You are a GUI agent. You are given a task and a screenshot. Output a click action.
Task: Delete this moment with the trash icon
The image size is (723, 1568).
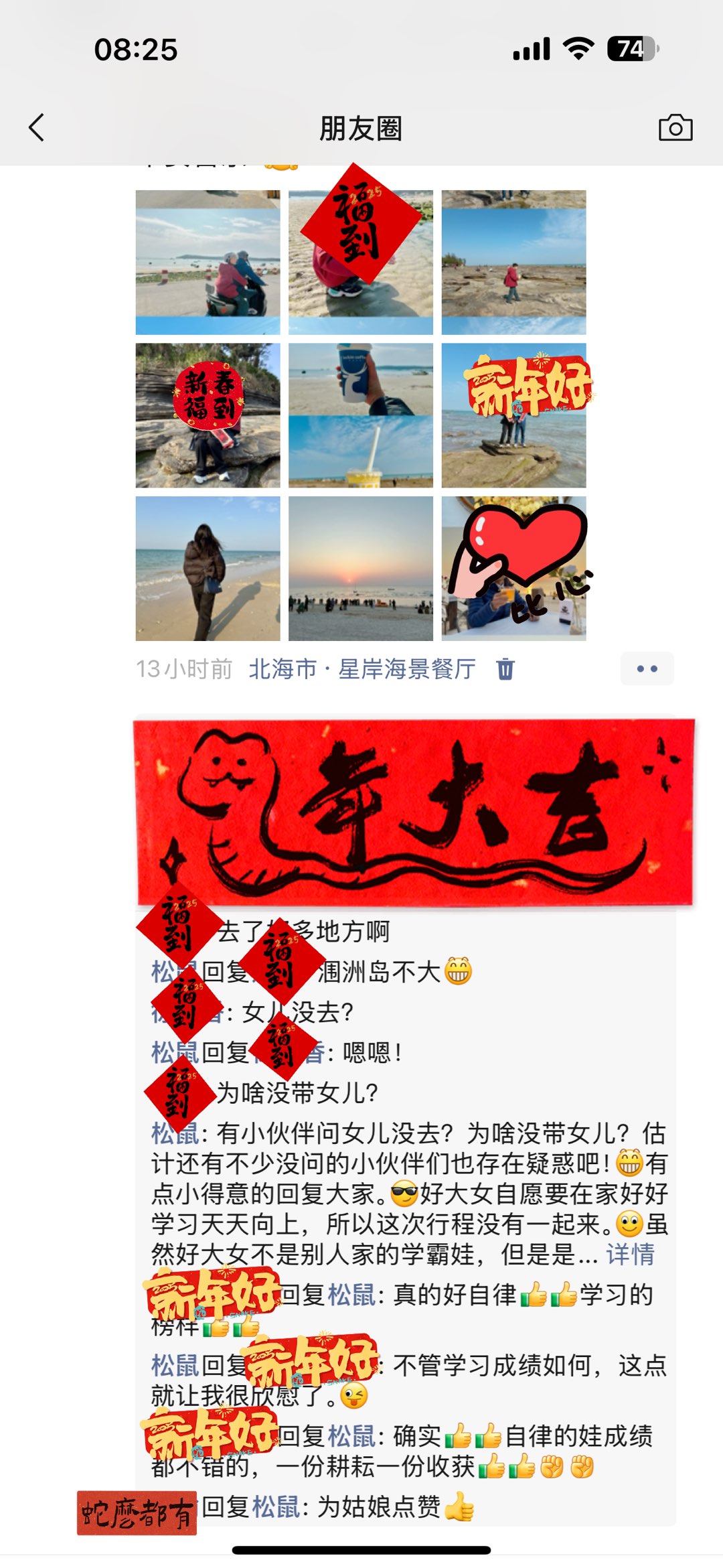[x=505, y=668]
